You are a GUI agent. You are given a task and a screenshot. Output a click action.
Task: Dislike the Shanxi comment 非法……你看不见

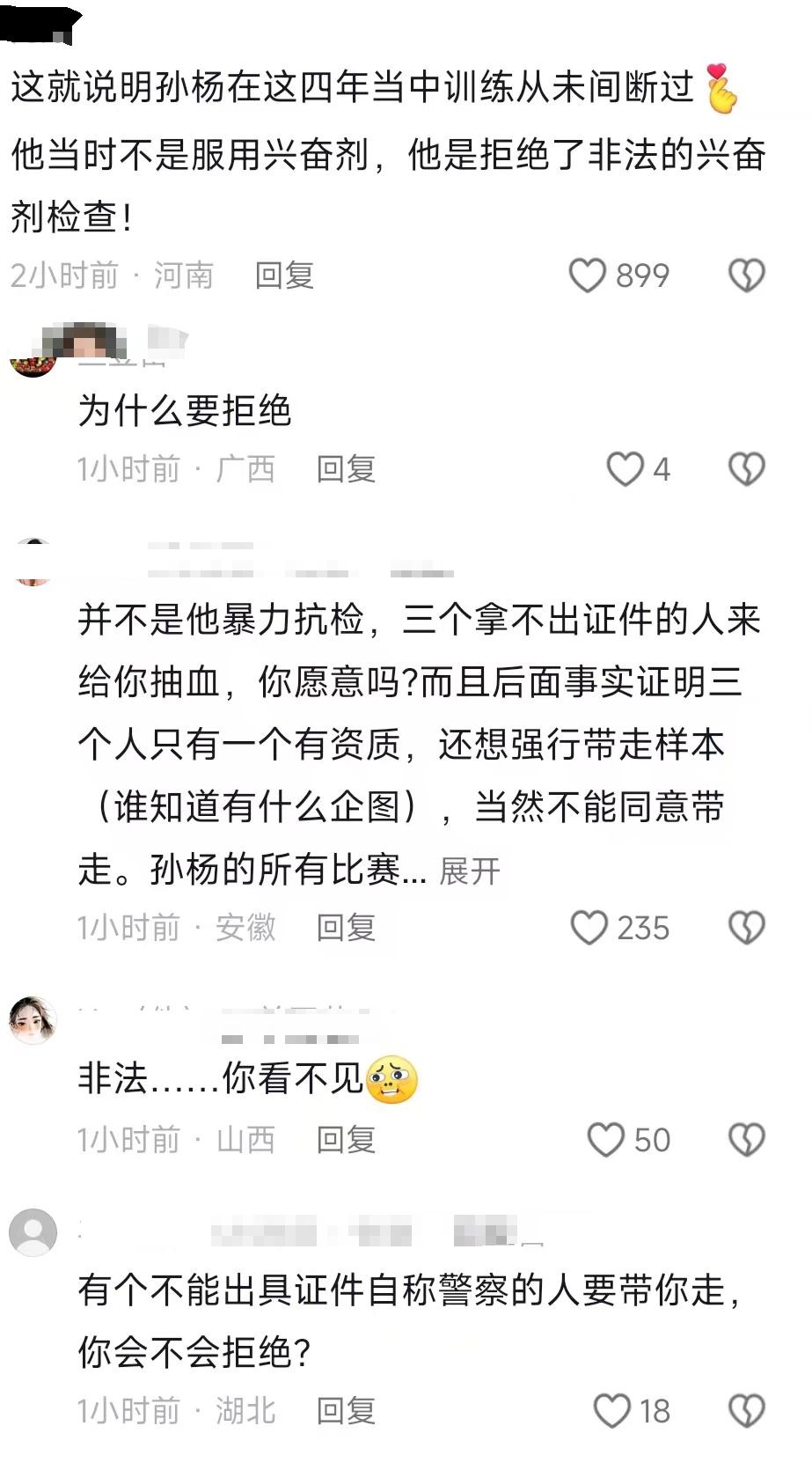point(746,1140)
